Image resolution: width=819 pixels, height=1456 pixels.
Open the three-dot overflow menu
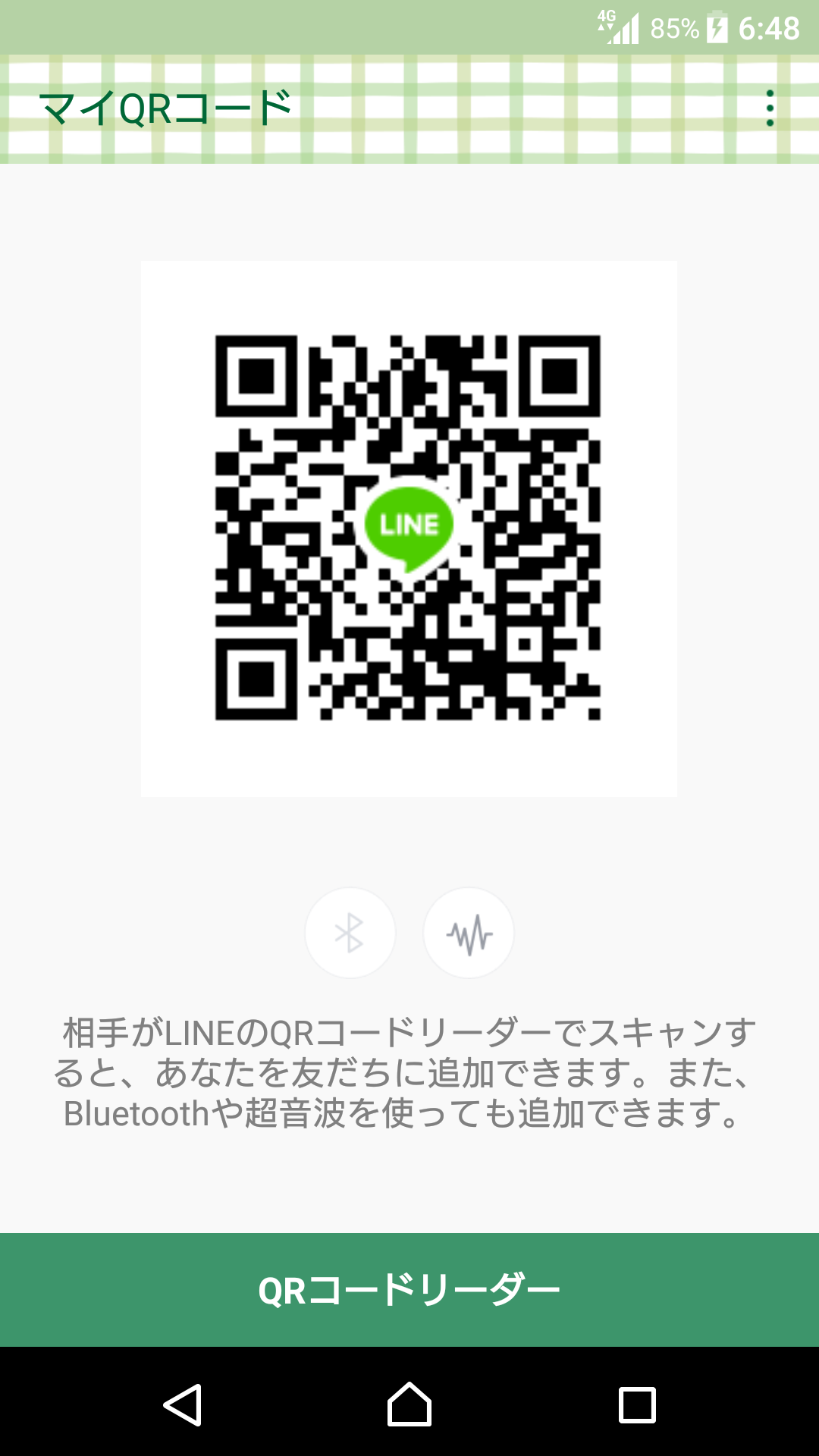[770, 108]
